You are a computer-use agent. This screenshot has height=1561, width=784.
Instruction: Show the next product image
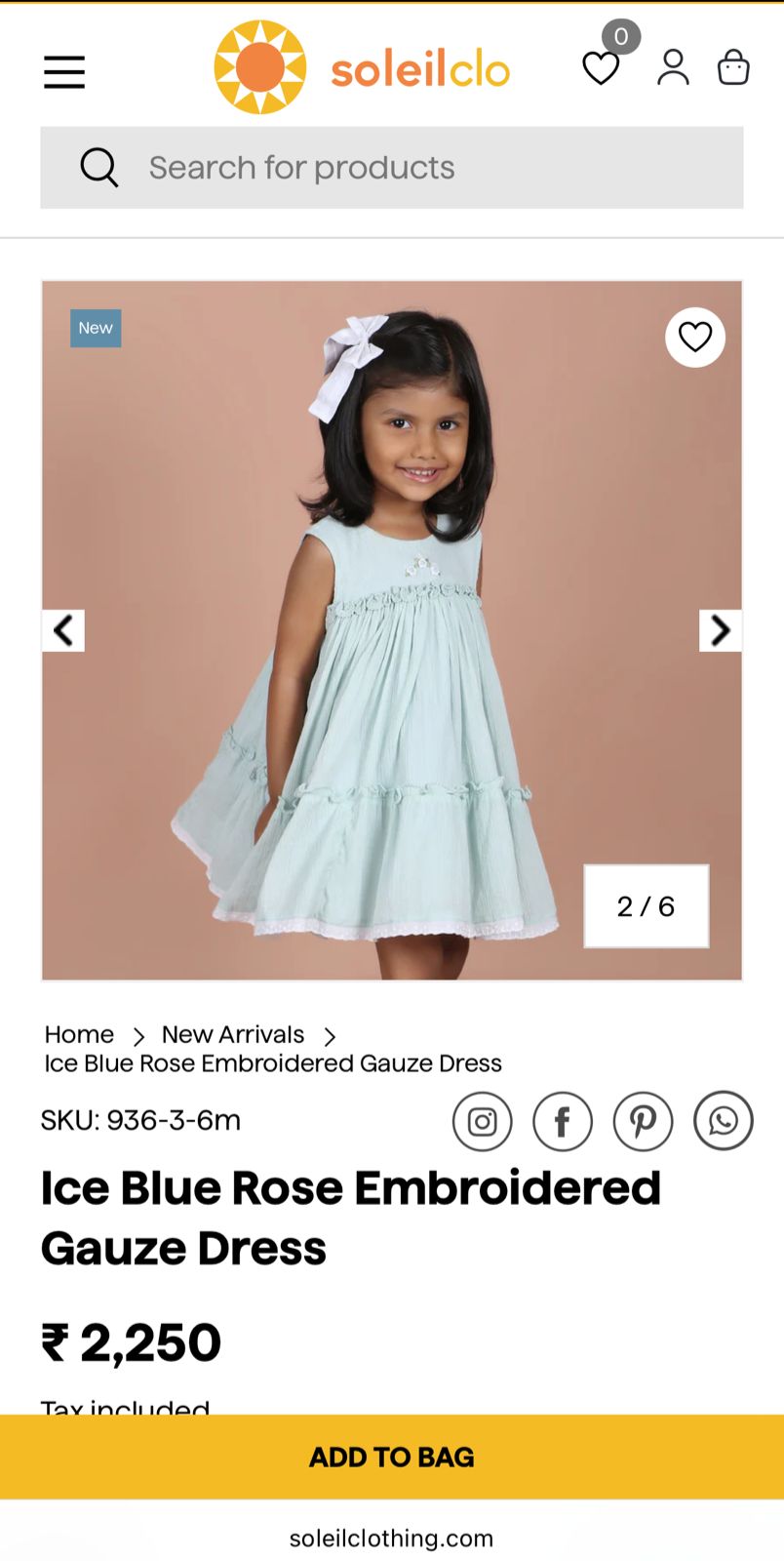[720, 630]
